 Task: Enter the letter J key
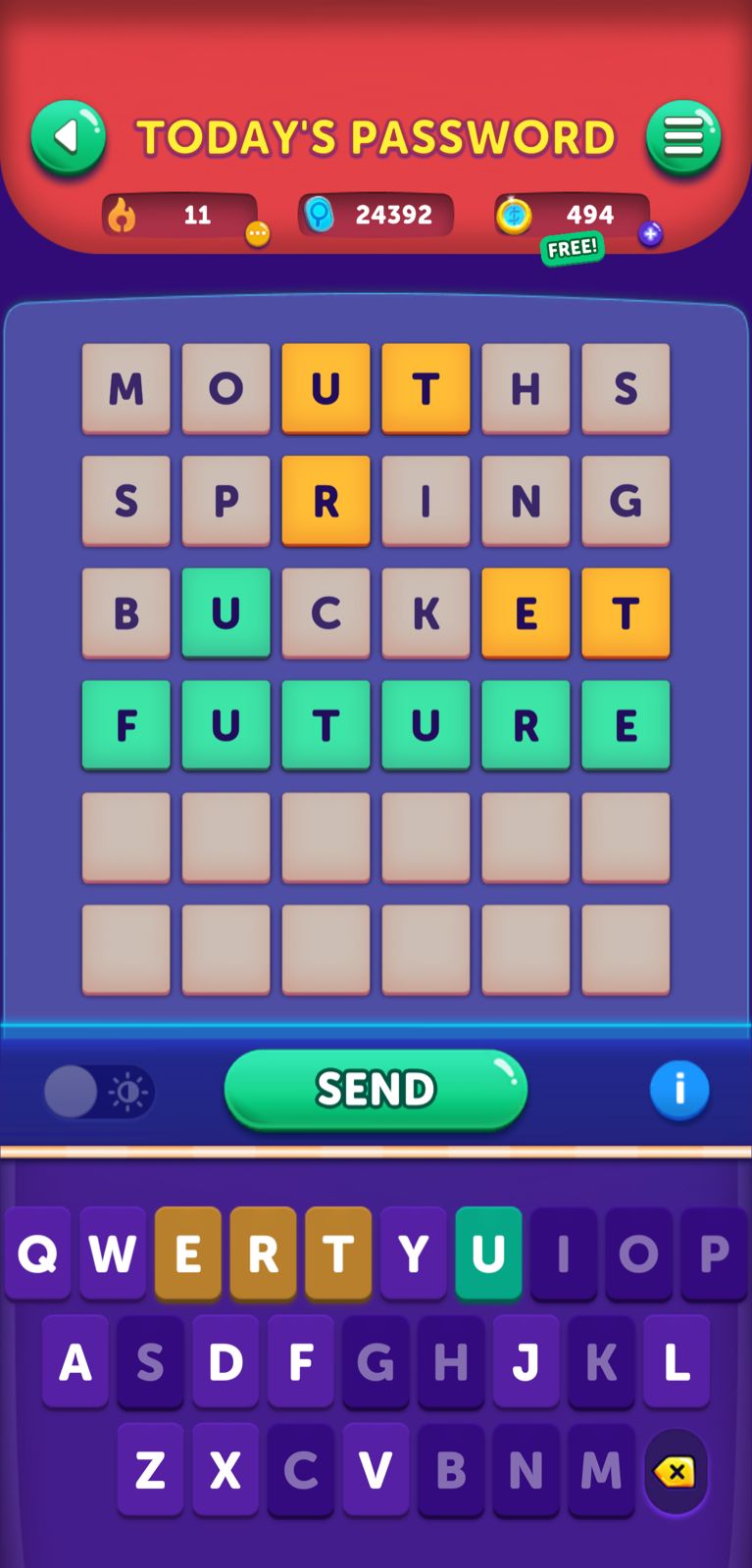pyautogui.click(x=526, y=1361)
